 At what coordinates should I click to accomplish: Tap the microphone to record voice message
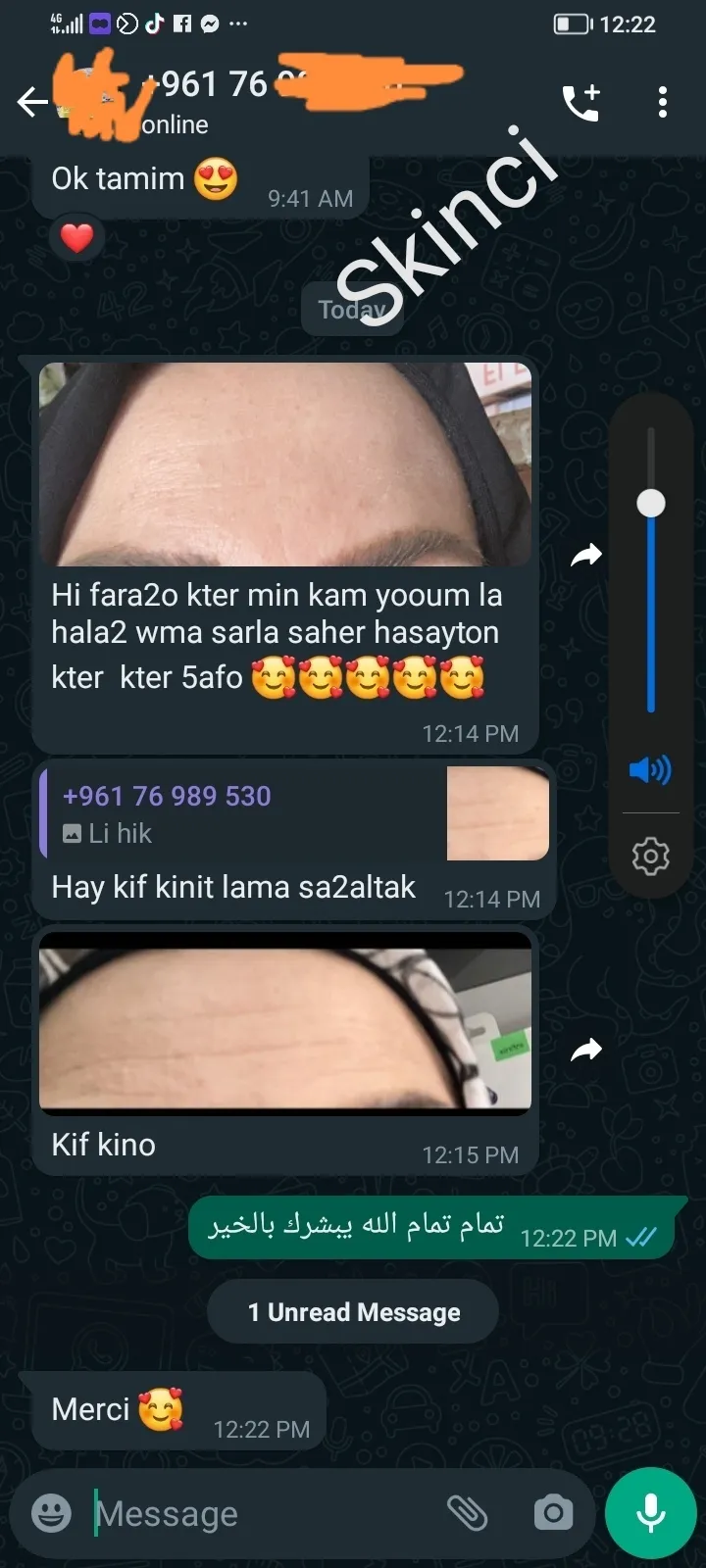point(650,1513)
